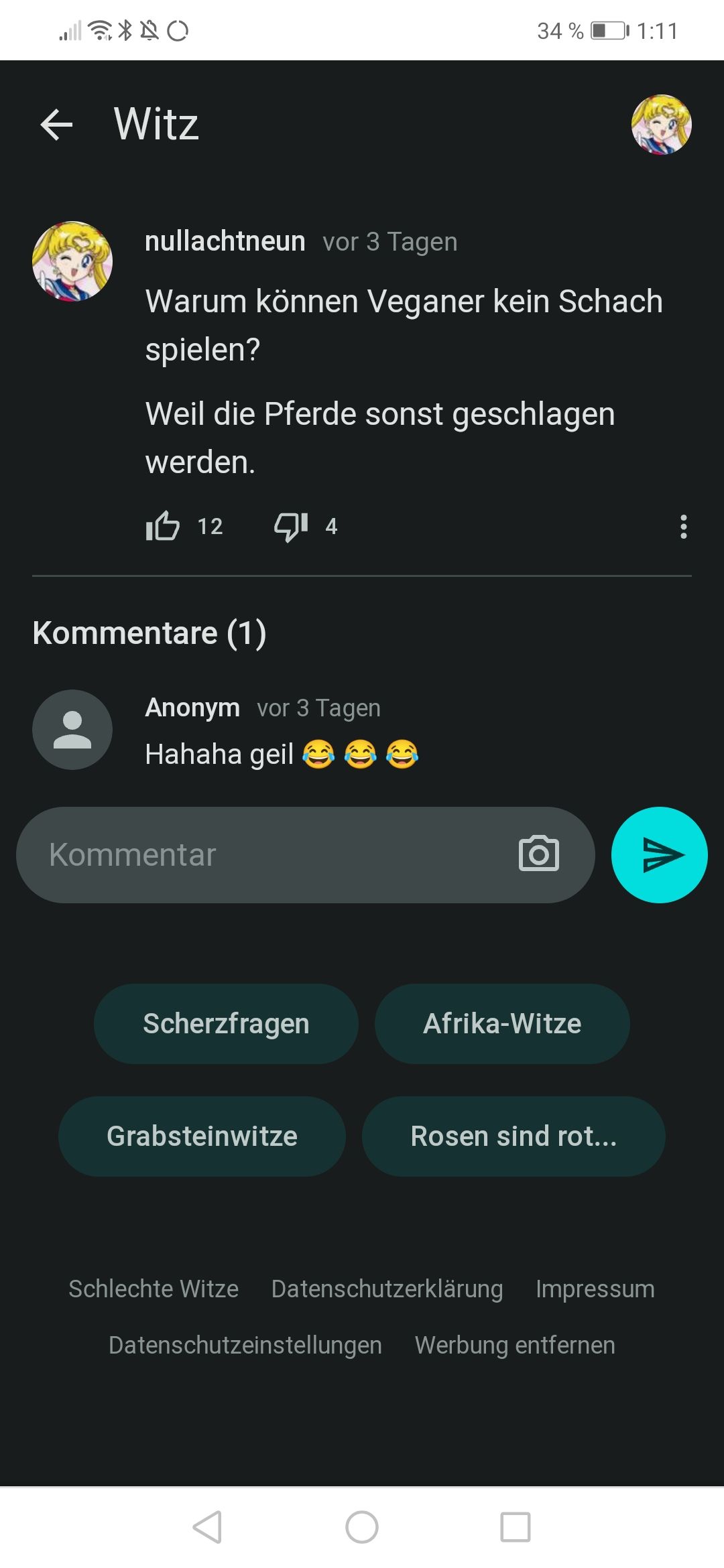The width and height of the screenshot is (724, 1568).
Task: Open the Impressum page
Action: (595, 1289)
